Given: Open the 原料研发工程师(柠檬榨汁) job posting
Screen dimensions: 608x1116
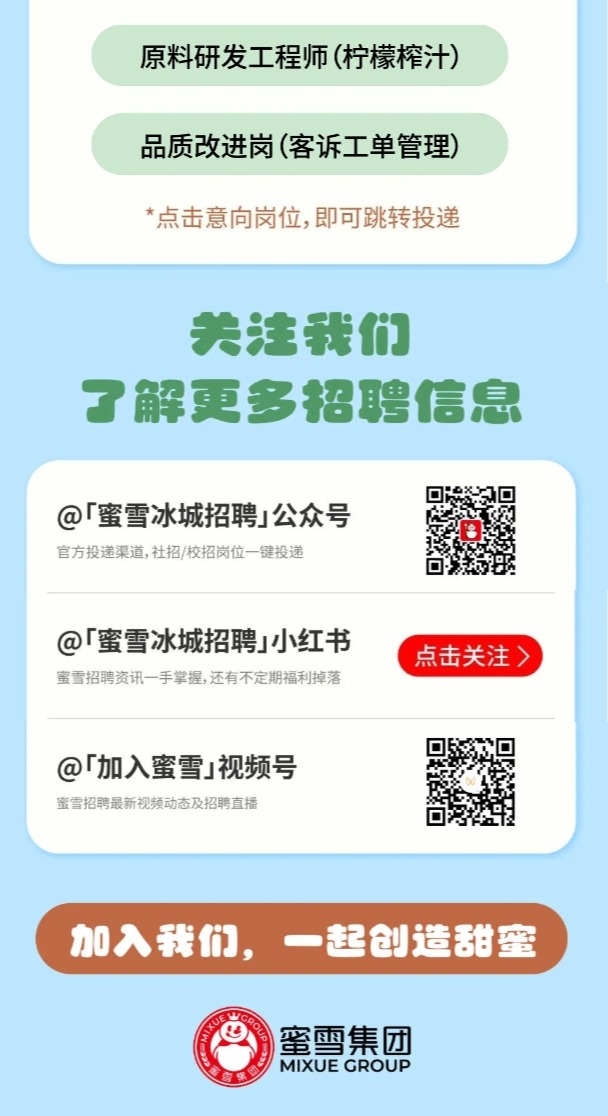Looking at the screenshot, I should point(300,56).
